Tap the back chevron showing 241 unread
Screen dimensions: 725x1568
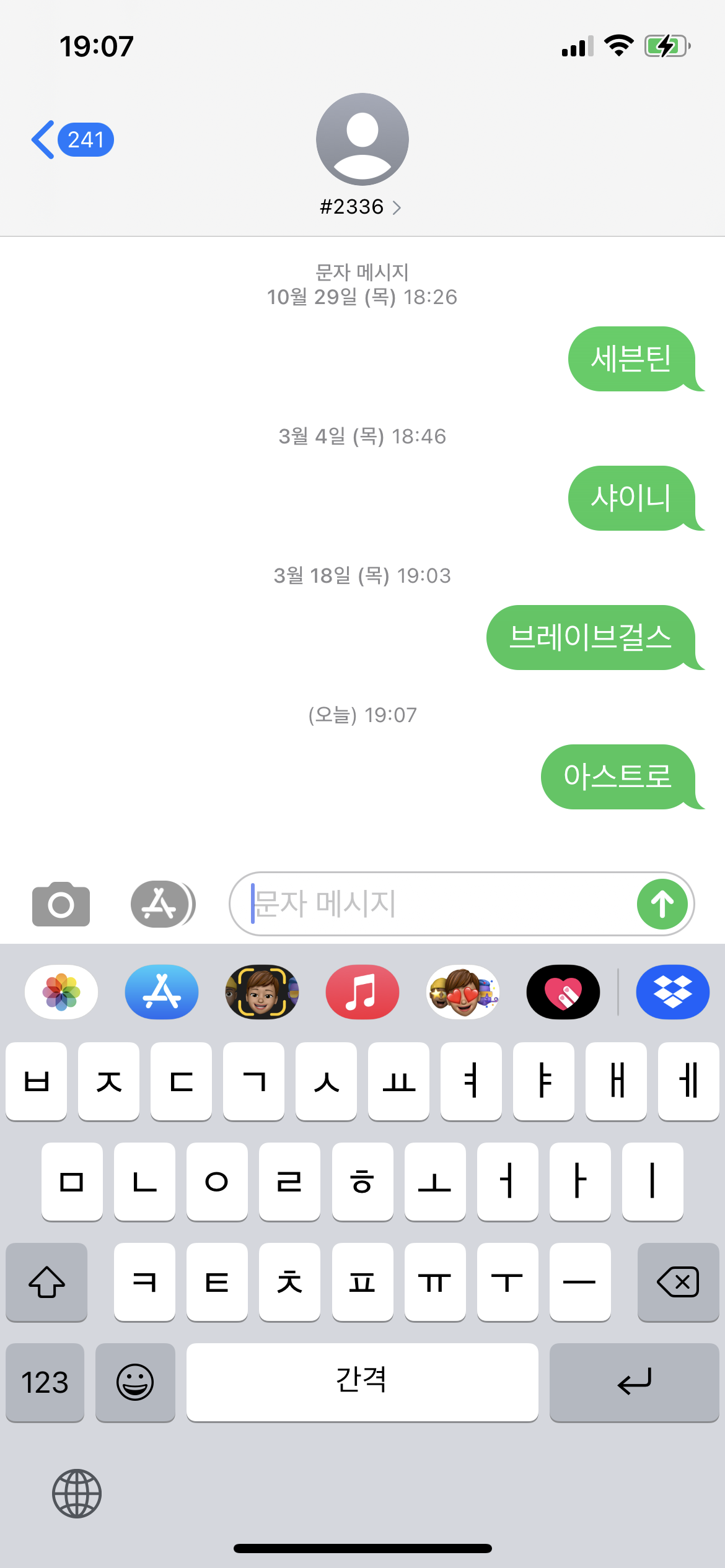70,139
